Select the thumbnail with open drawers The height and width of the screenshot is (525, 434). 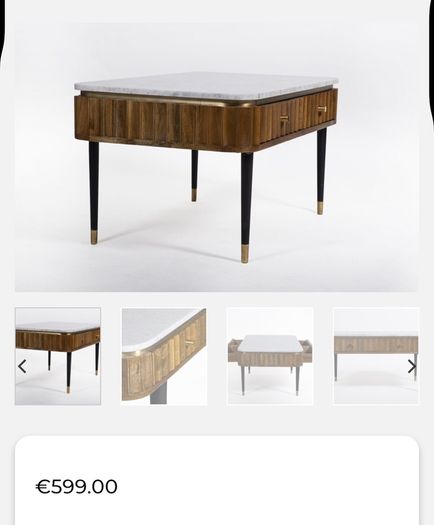(x=270, y=356)
